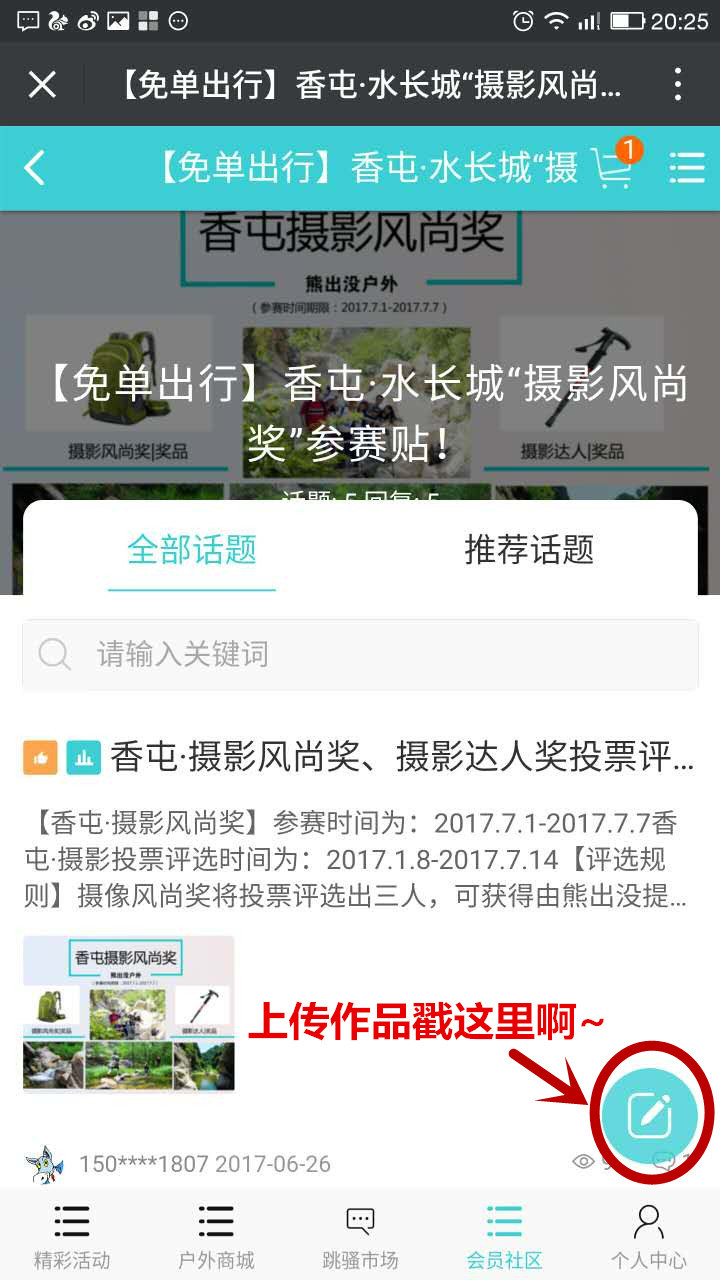
Task: Go to 精彩活动 in the bottom bar
Action: (x=72, y=1235)
